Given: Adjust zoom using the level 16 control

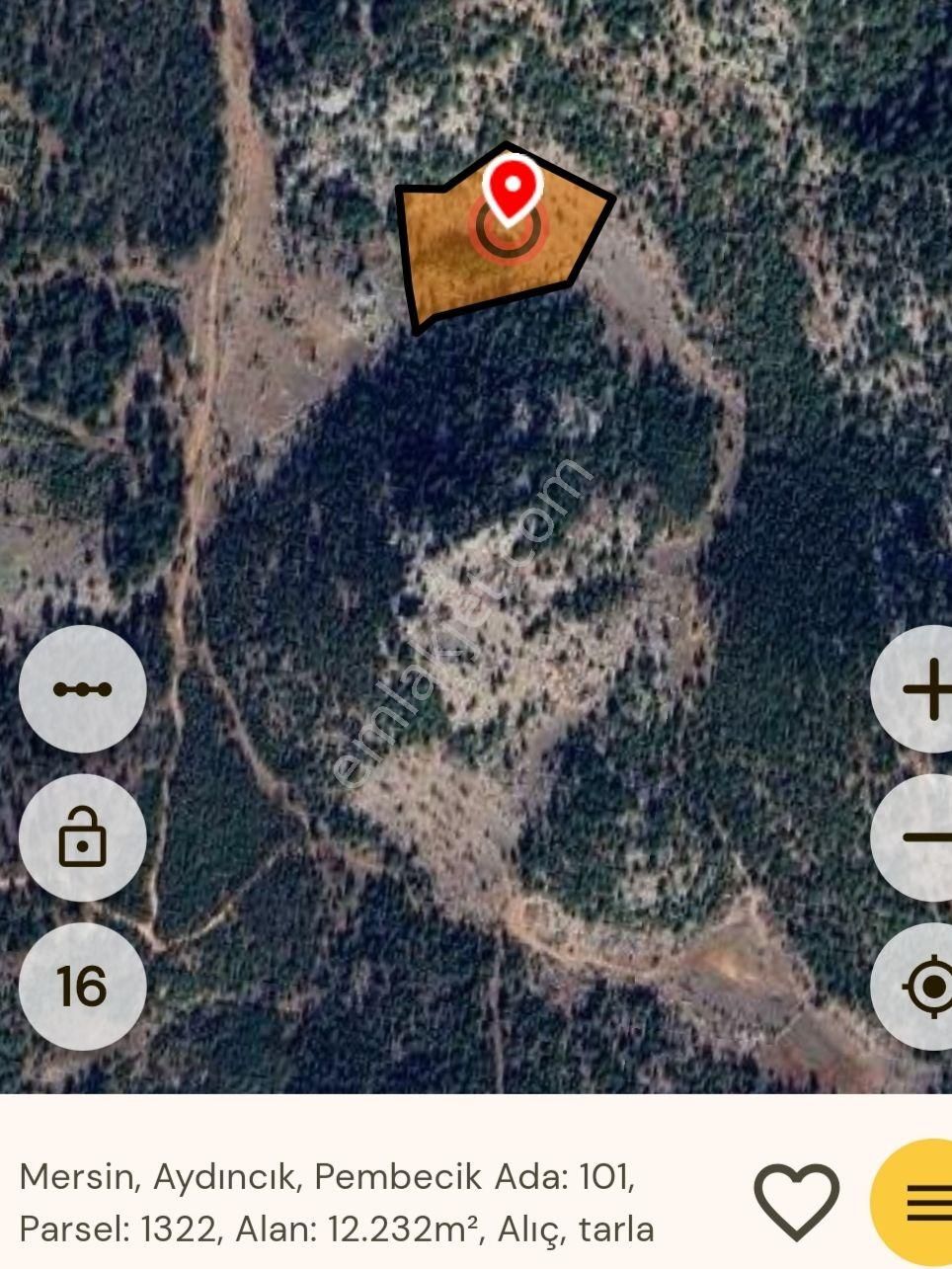Looking at the screenshot, I should 83,985.
